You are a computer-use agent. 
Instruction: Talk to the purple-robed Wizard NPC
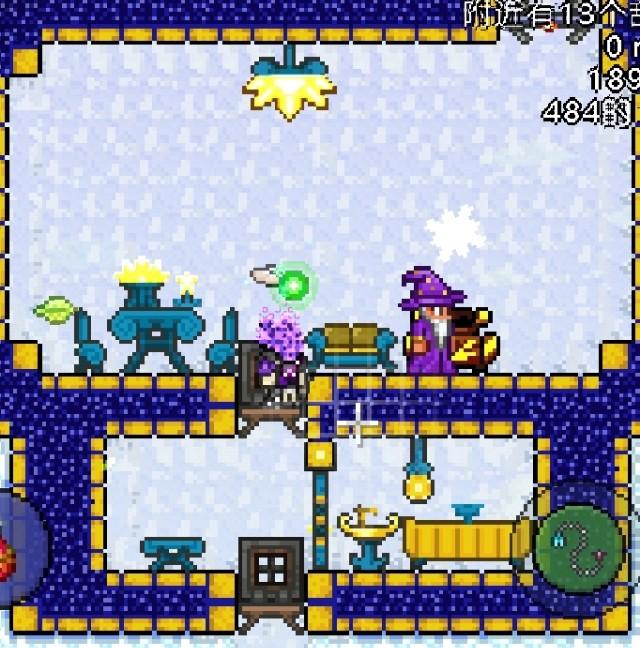tap(431, 325)
